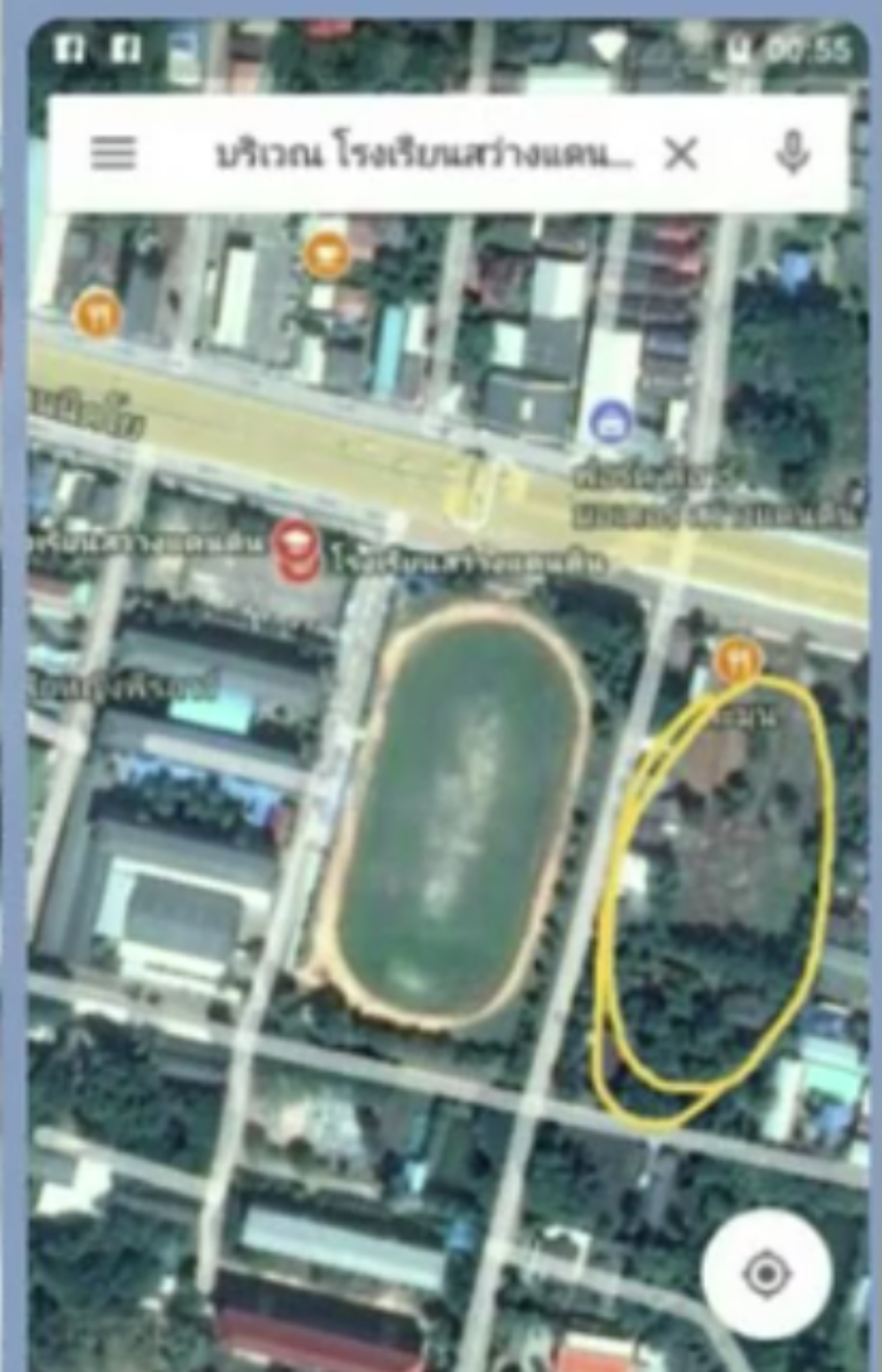
Task: Start voice search with the microphone
Action: pyautogui.click(x=793, y=152)
